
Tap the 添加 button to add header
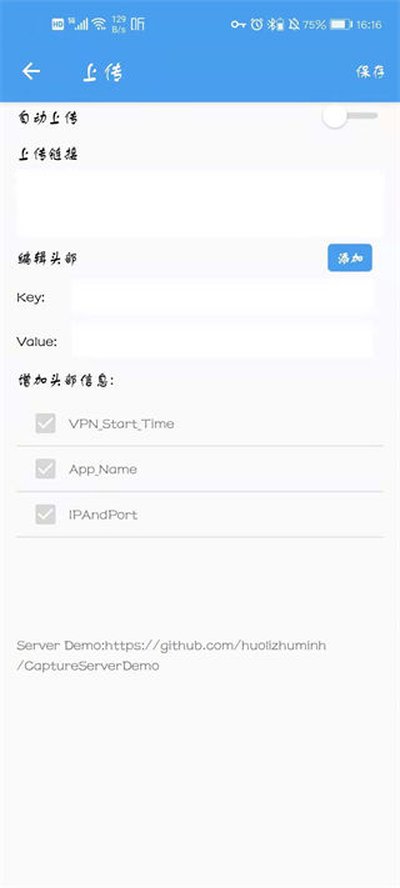point(350,258)
